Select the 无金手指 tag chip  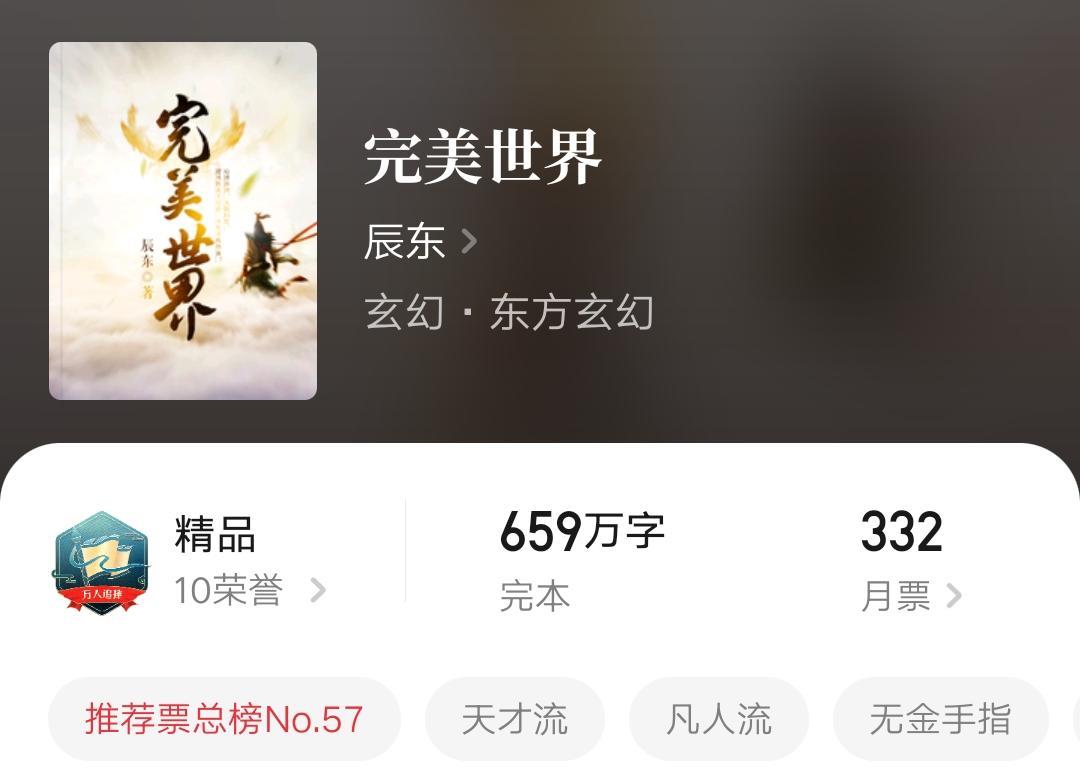[x=940, y=719]
